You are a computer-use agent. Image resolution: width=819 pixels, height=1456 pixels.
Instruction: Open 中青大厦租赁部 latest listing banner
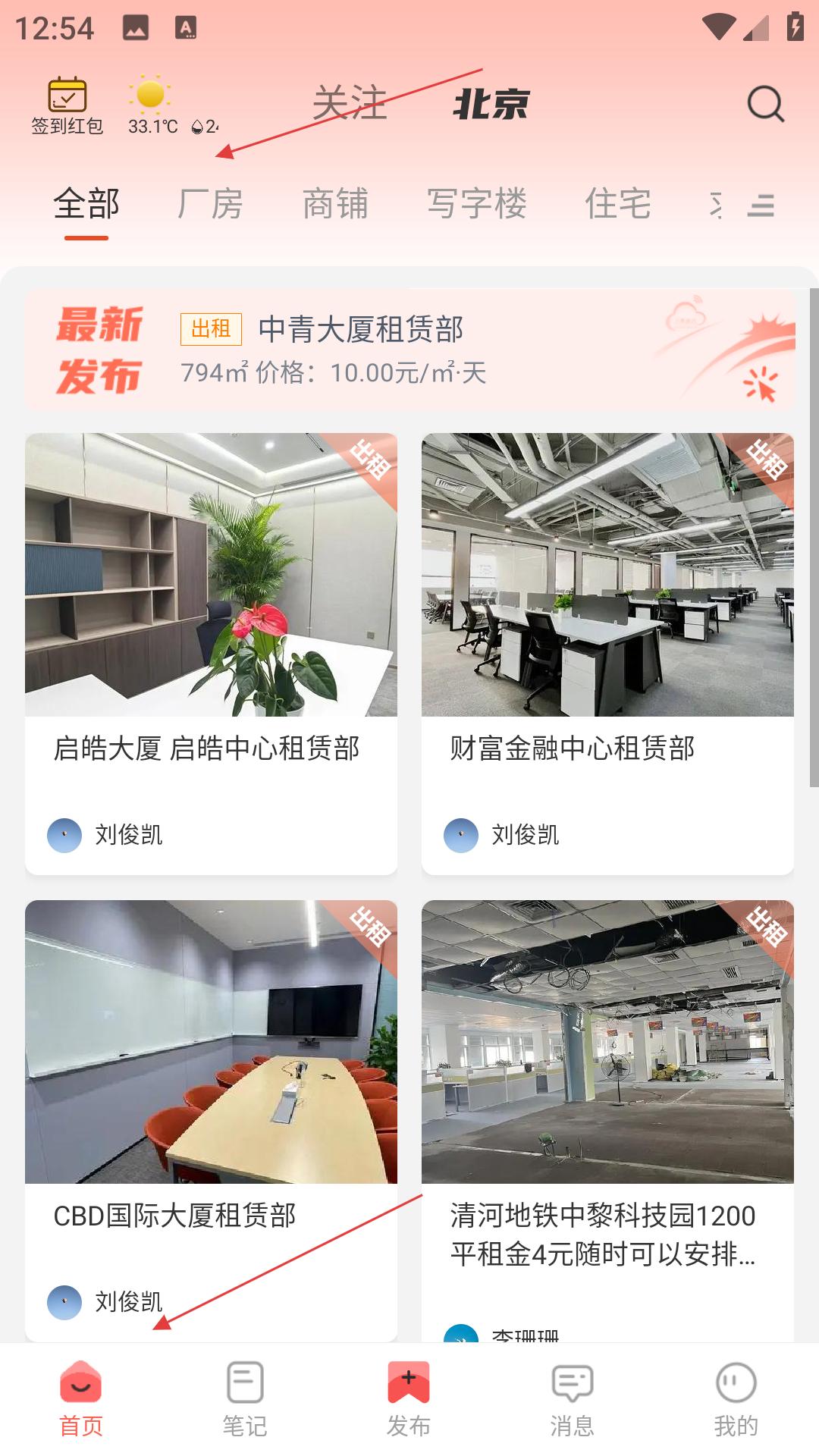click(x=409, y=349)
